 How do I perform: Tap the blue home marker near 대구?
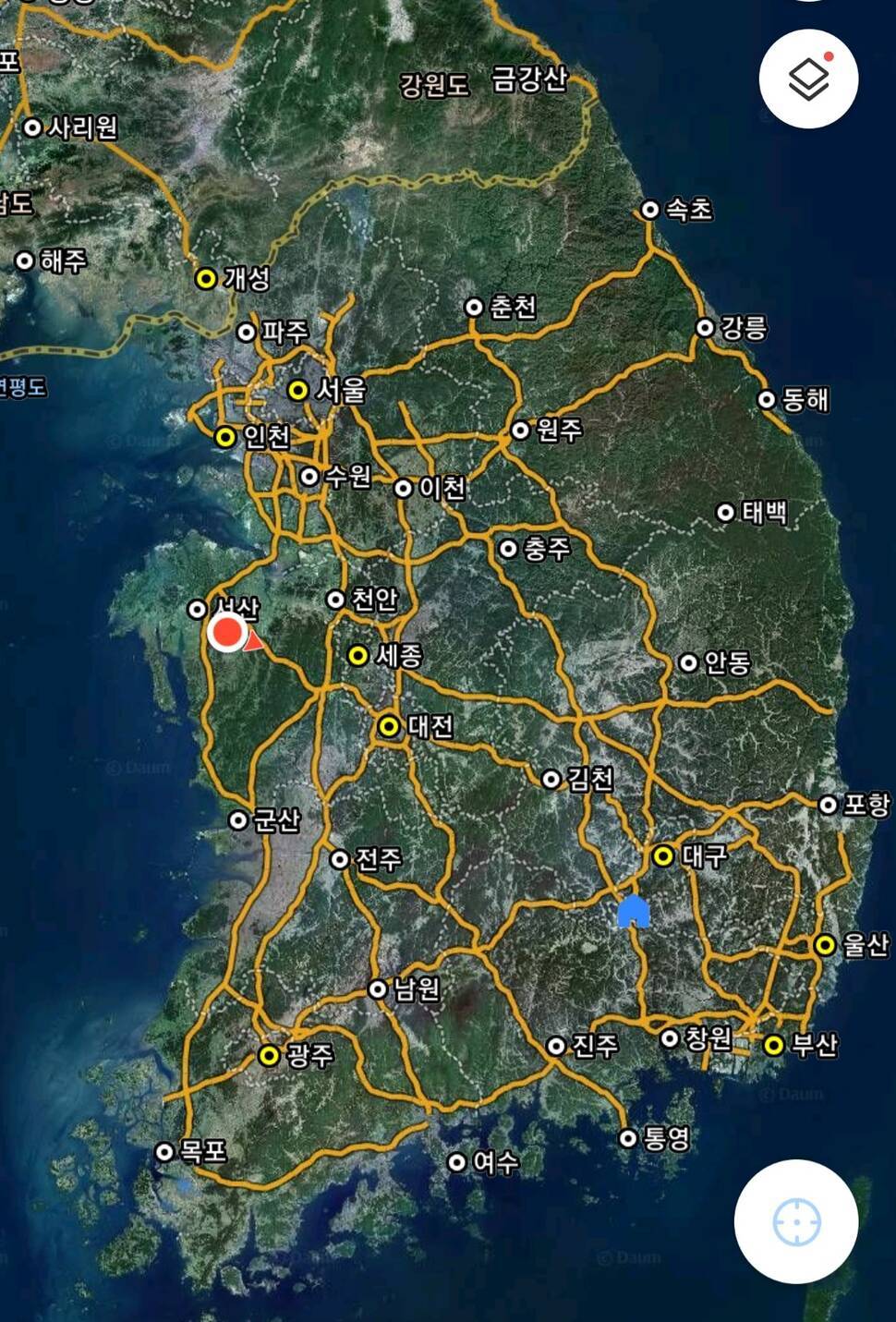pyautogui.click(x=633, y=912)
